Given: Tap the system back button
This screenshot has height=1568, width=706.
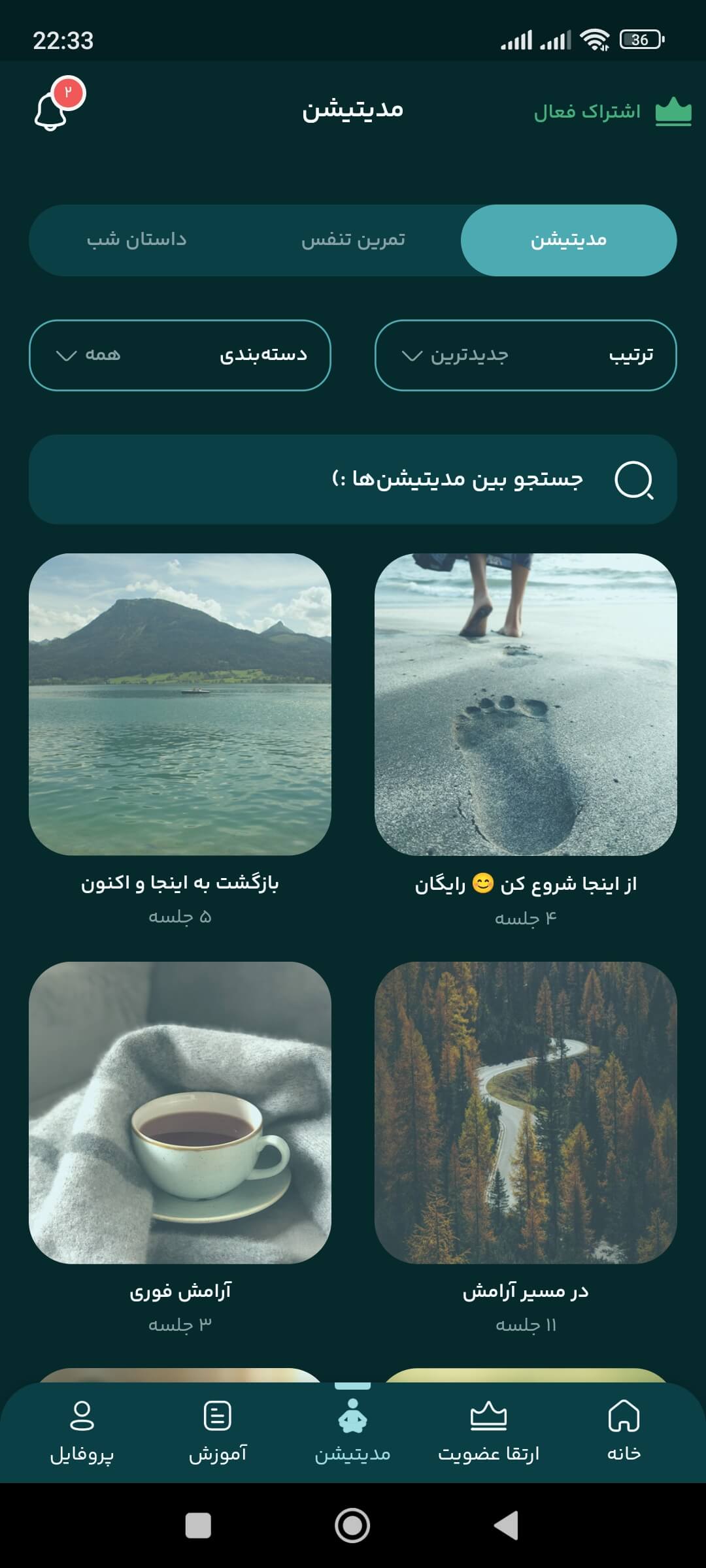Looking at the screenshot, I should pyautogui.click(x=507, y=1526).
